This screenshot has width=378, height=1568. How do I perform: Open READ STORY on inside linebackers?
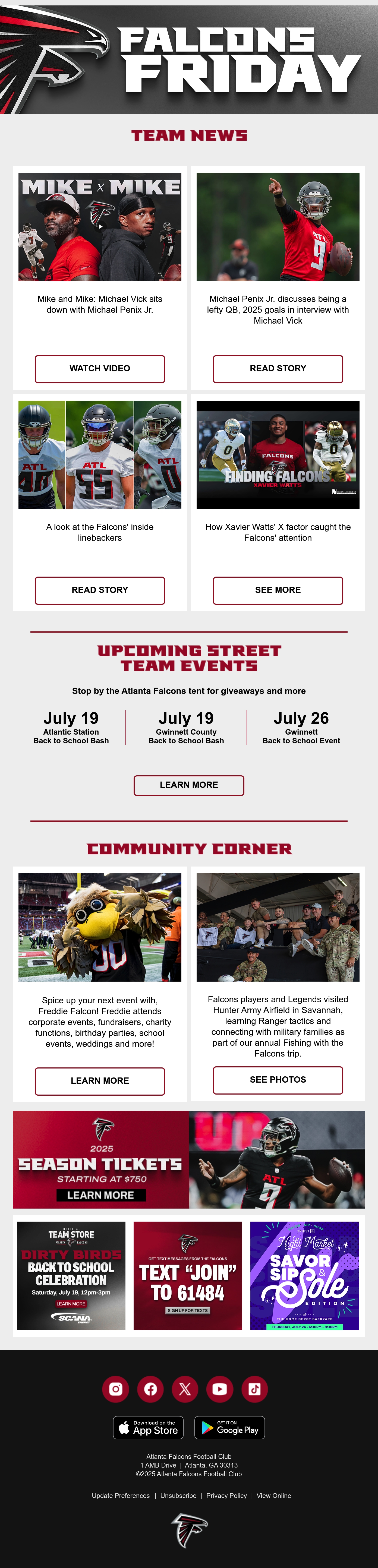click(x=100, y=590)
